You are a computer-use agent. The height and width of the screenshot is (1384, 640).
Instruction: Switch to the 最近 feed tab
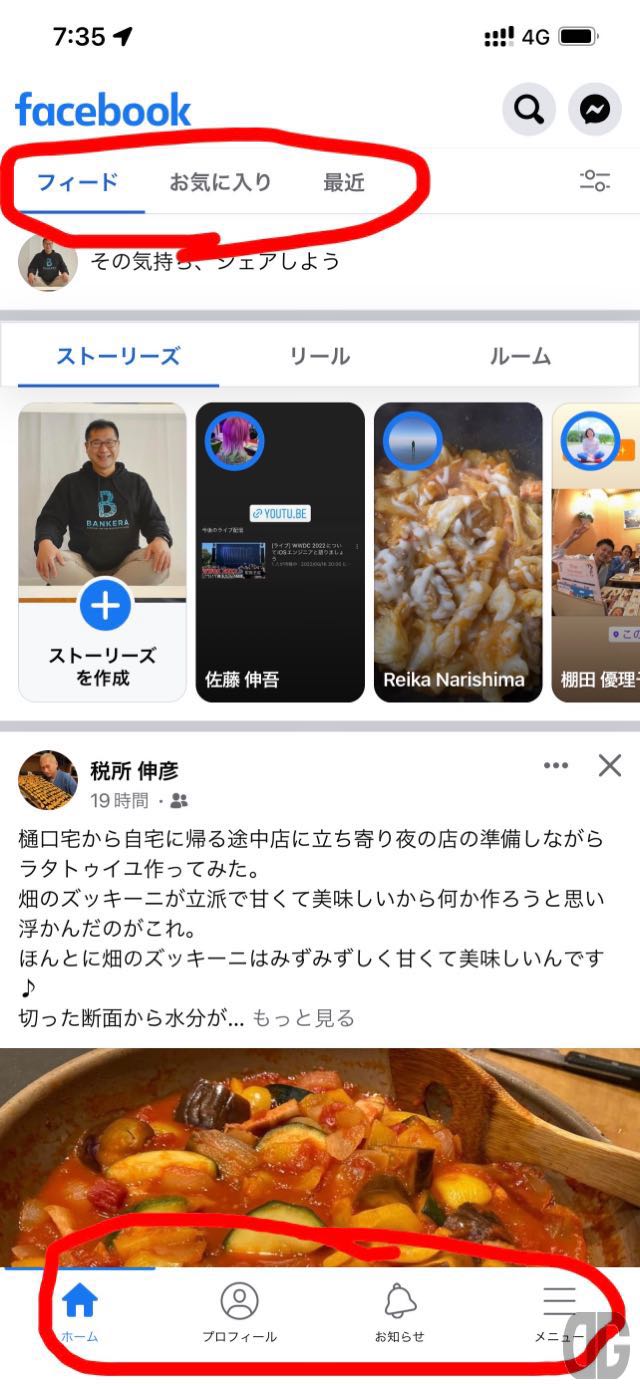(x=344, y=182)
